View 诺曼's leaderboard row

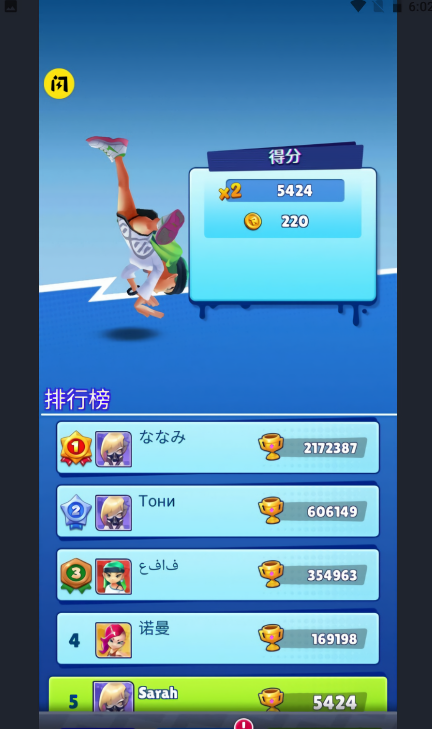click(x=218, y=638)
